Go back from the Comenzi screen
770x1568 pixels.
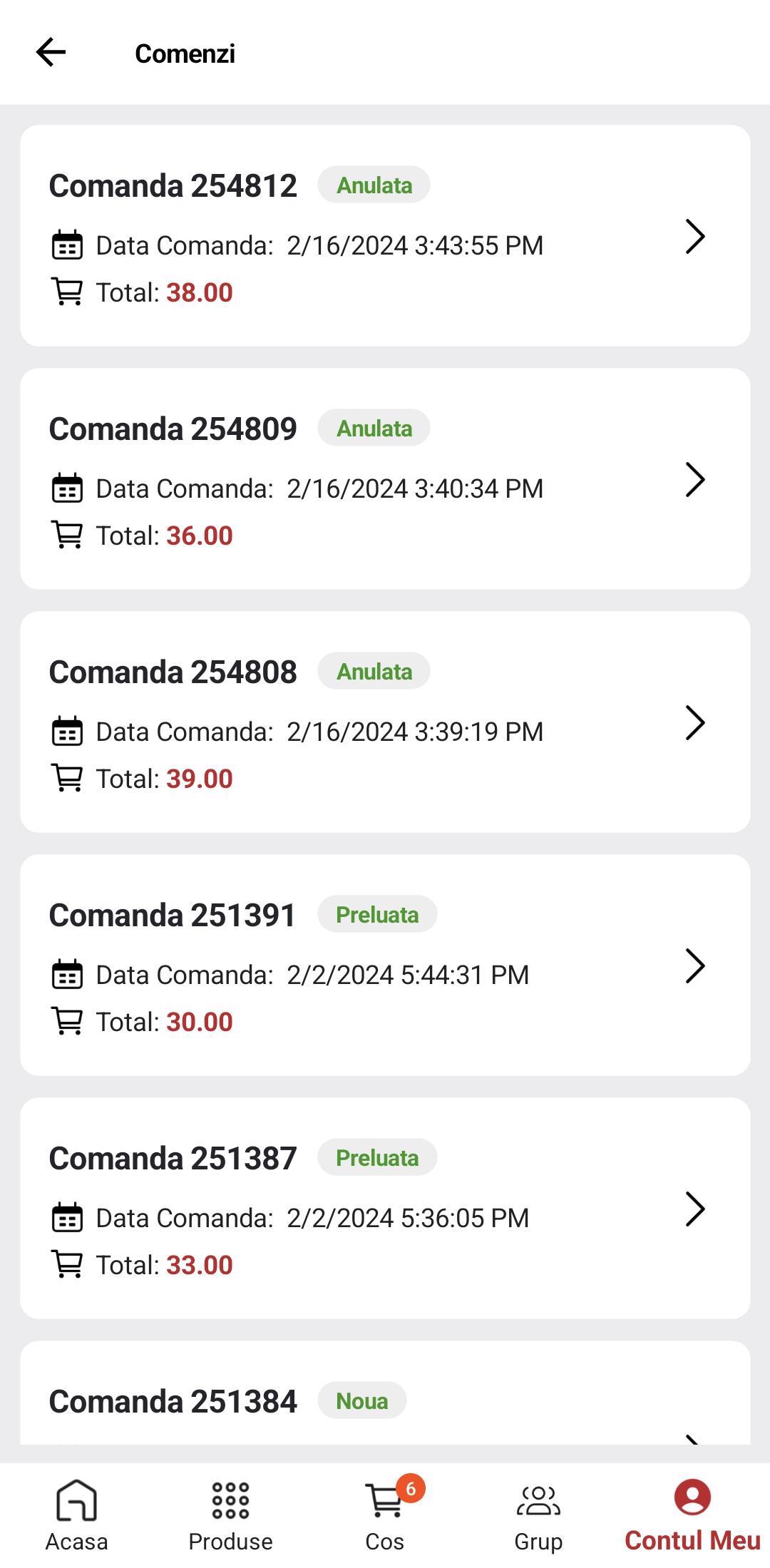[x=51, y=53]
